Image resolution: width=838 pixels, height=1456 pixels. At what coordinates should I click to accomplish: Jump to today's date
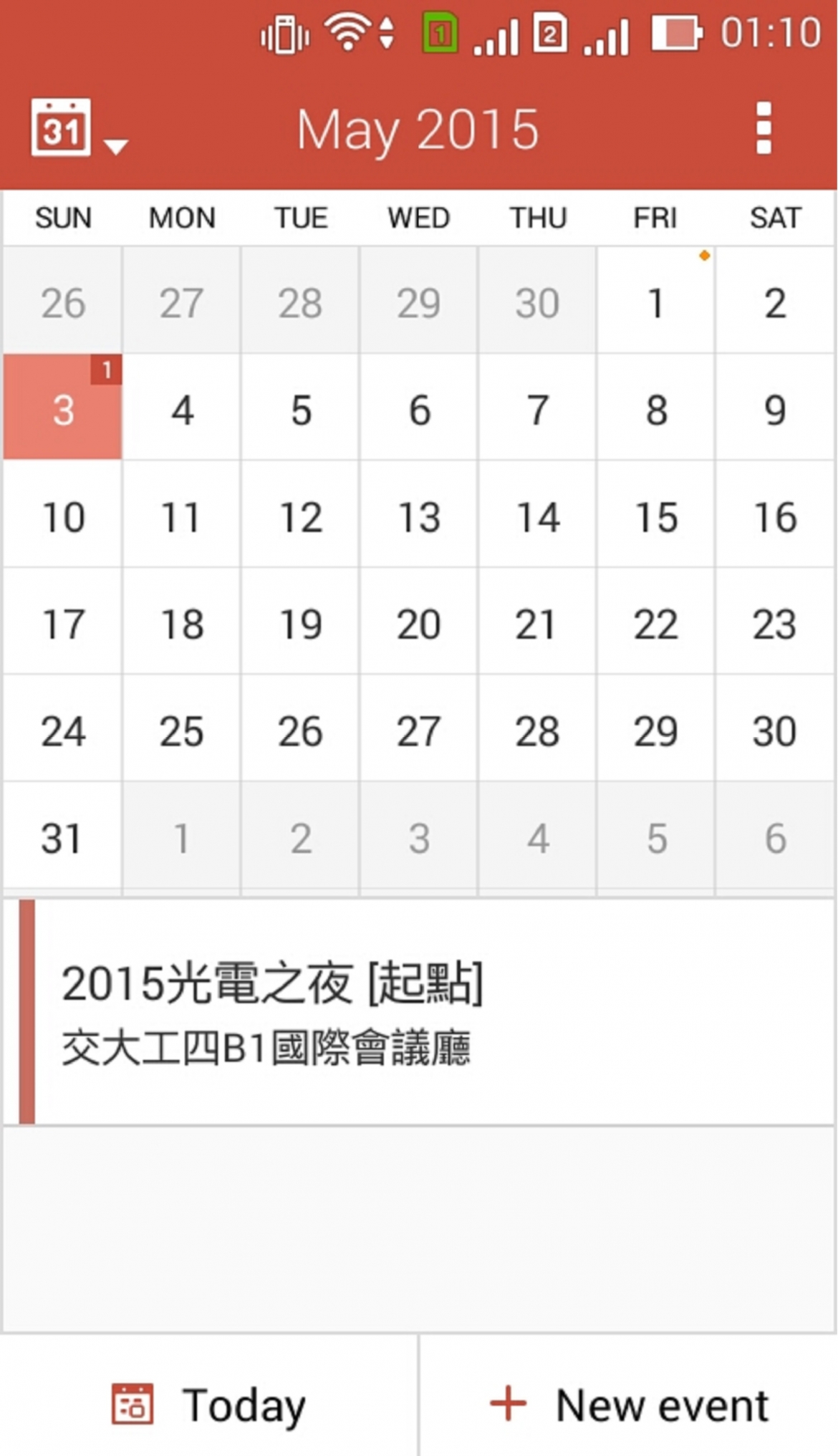click(x=208, y=1404)
